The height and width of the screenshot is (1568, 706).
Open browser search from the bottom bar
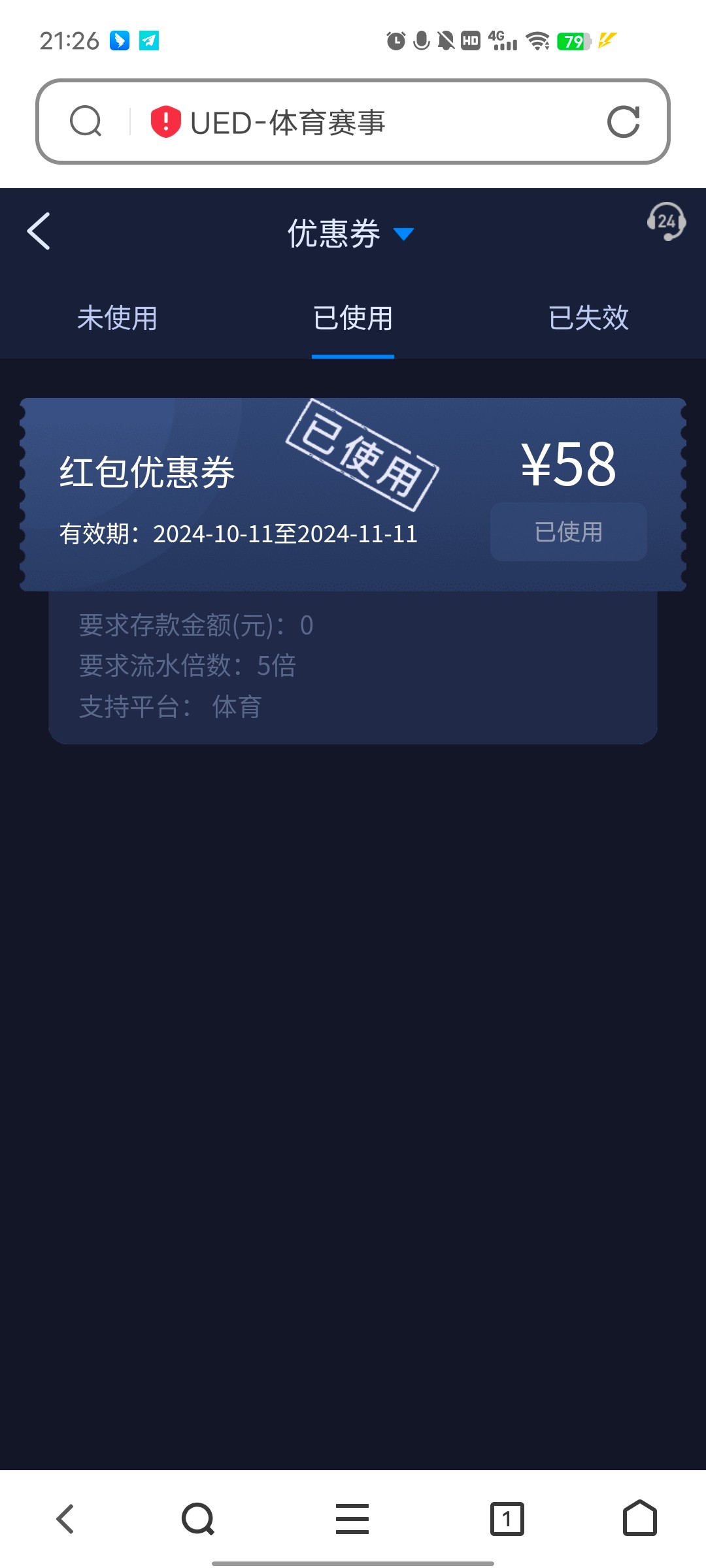click(x=198, y=1518)
